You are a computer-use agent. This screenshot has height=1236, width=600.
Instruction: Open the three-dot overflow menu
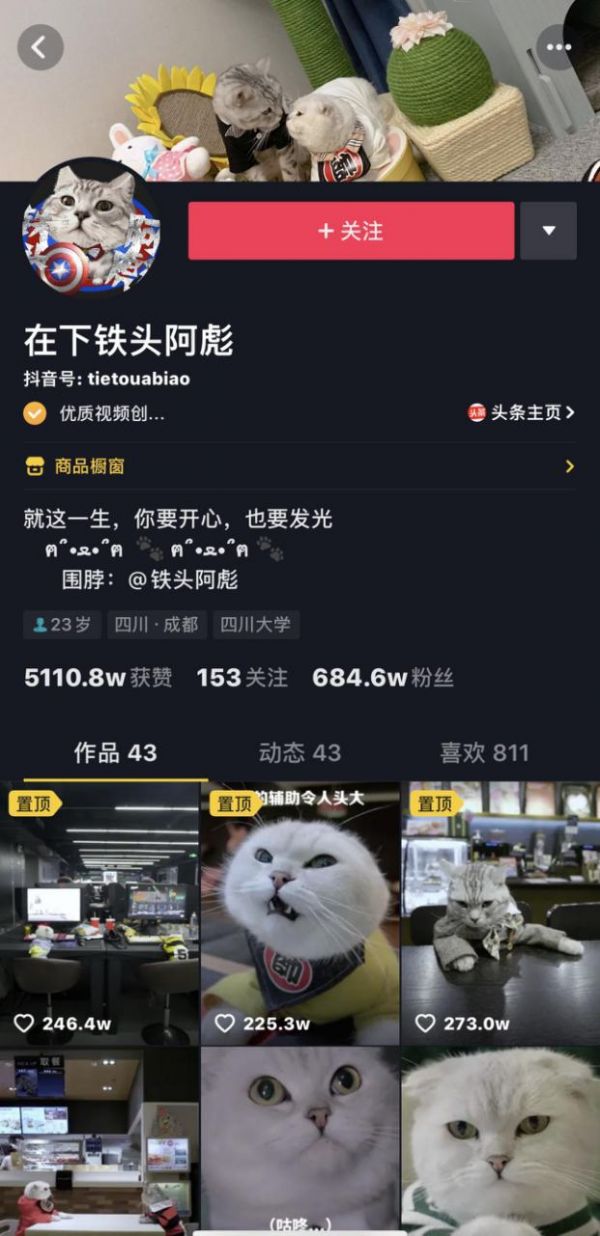pos(557,47)
